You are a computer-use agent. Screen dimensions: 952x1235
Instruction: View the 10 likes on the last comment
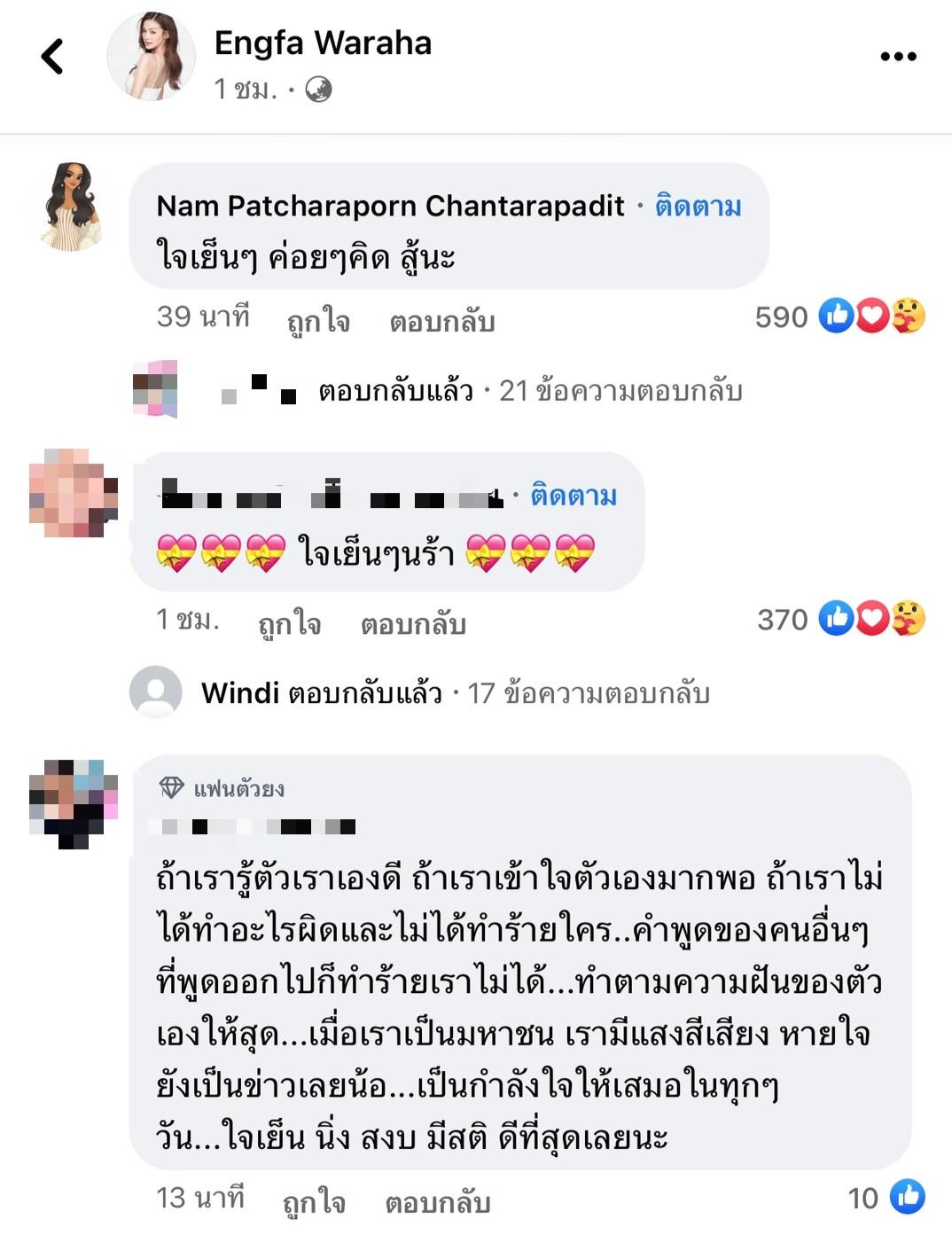886,1198
